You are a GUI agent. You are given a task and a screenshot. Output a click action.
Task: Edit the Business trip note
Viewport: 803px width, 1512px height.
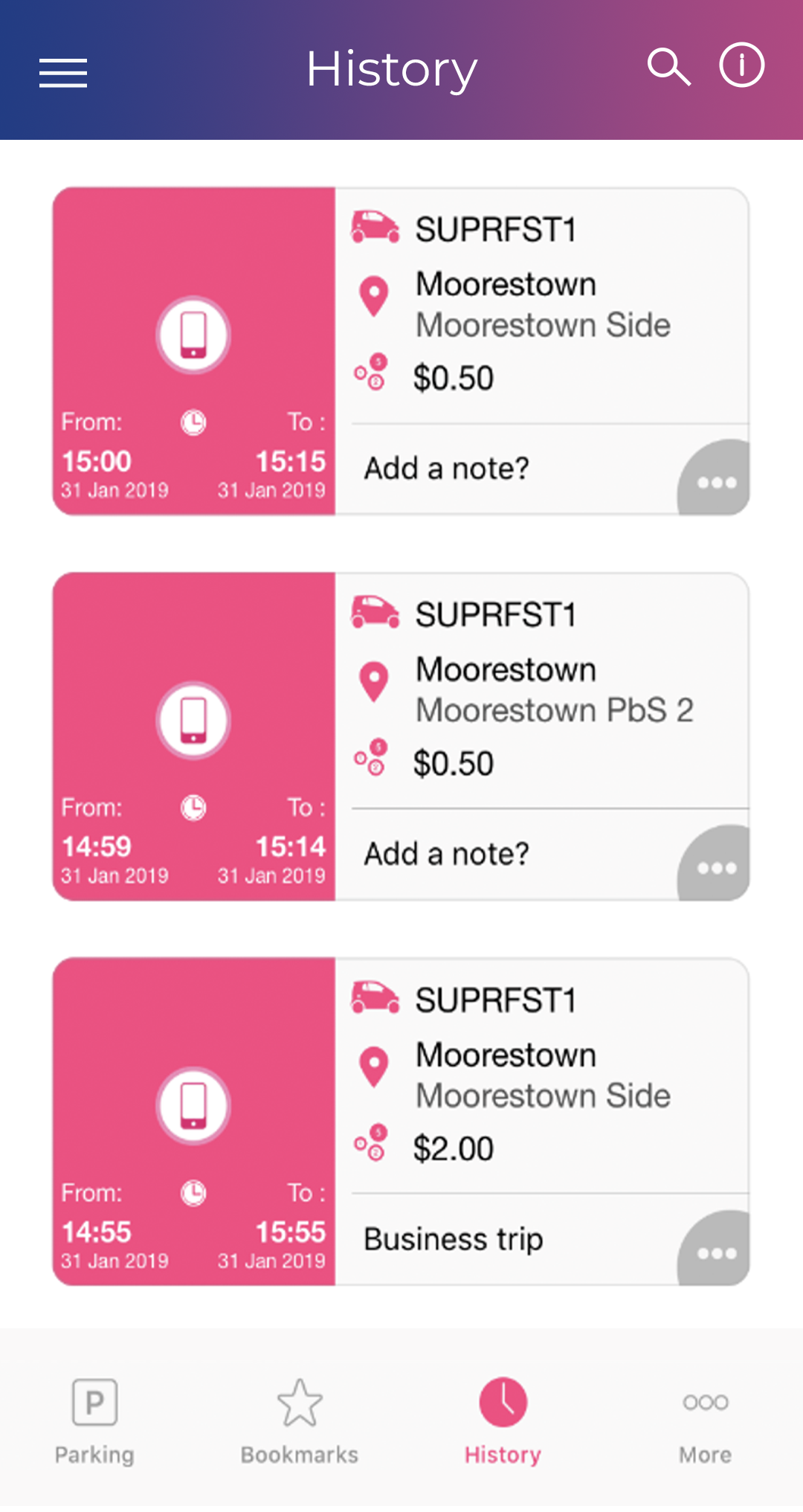coord(454,1240)
